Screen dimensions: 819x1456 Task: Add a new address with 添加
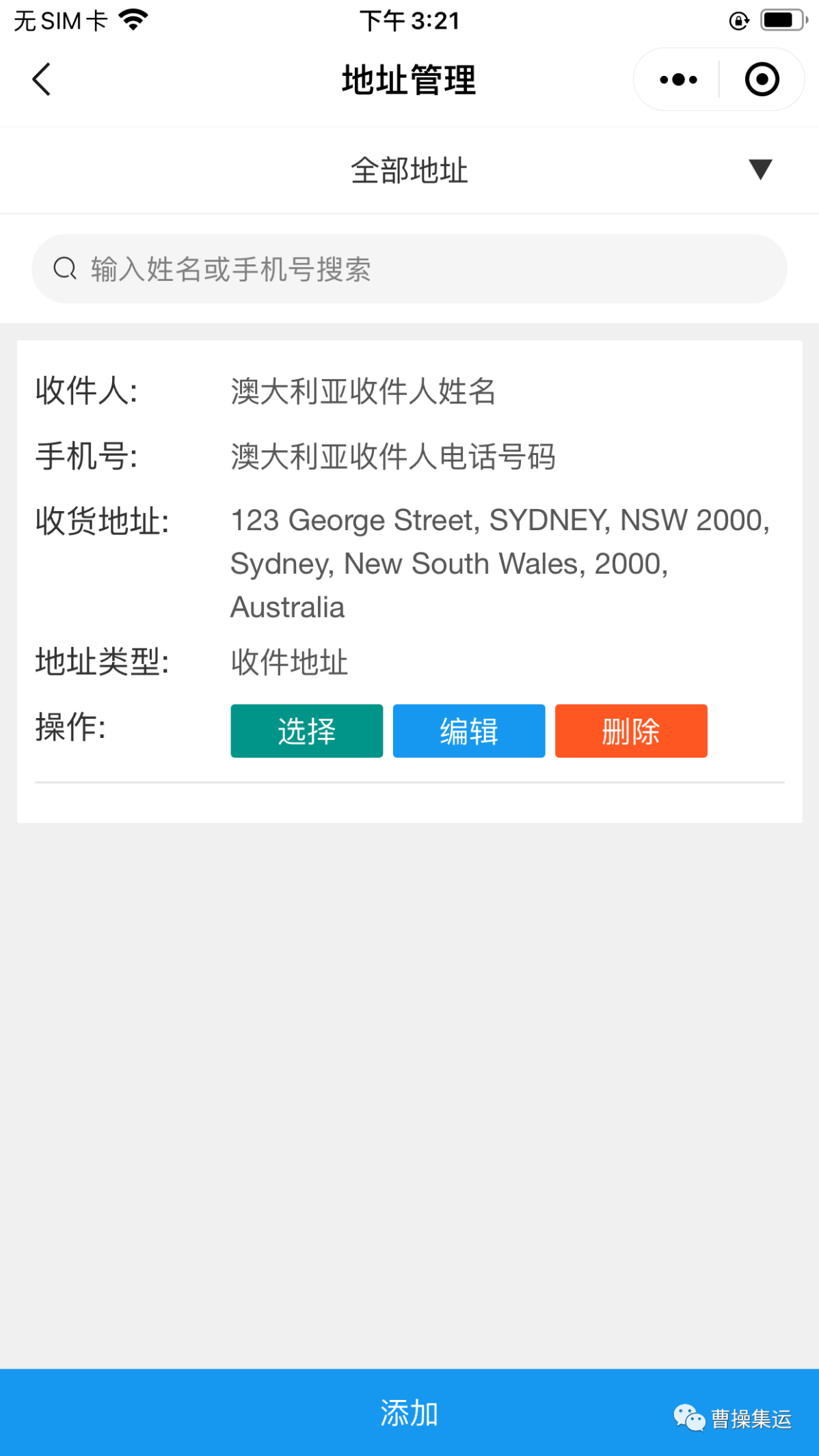point(409,1412)
